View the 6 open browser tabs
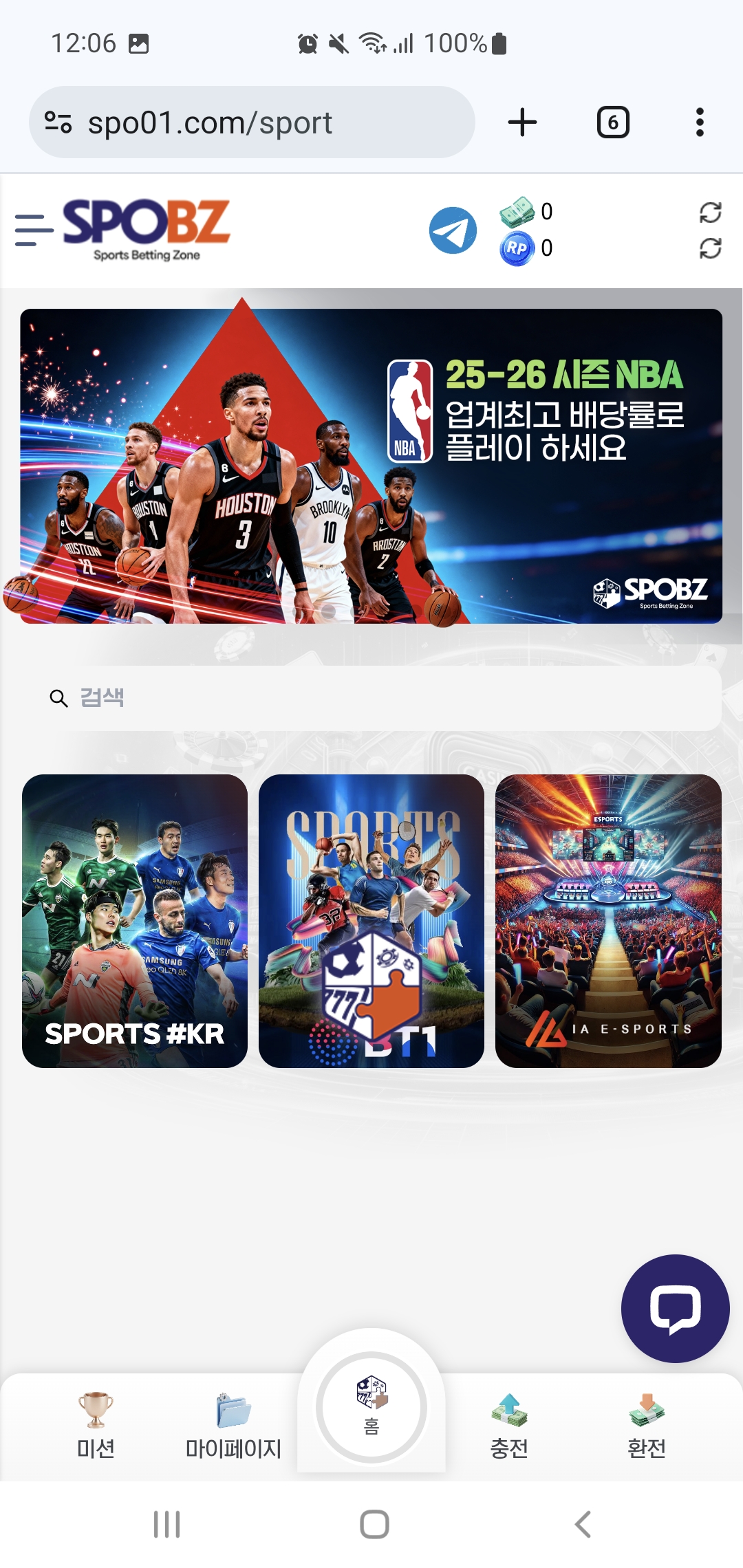The width and height of the screenshot is (743, 1568). tap(612, 122)
